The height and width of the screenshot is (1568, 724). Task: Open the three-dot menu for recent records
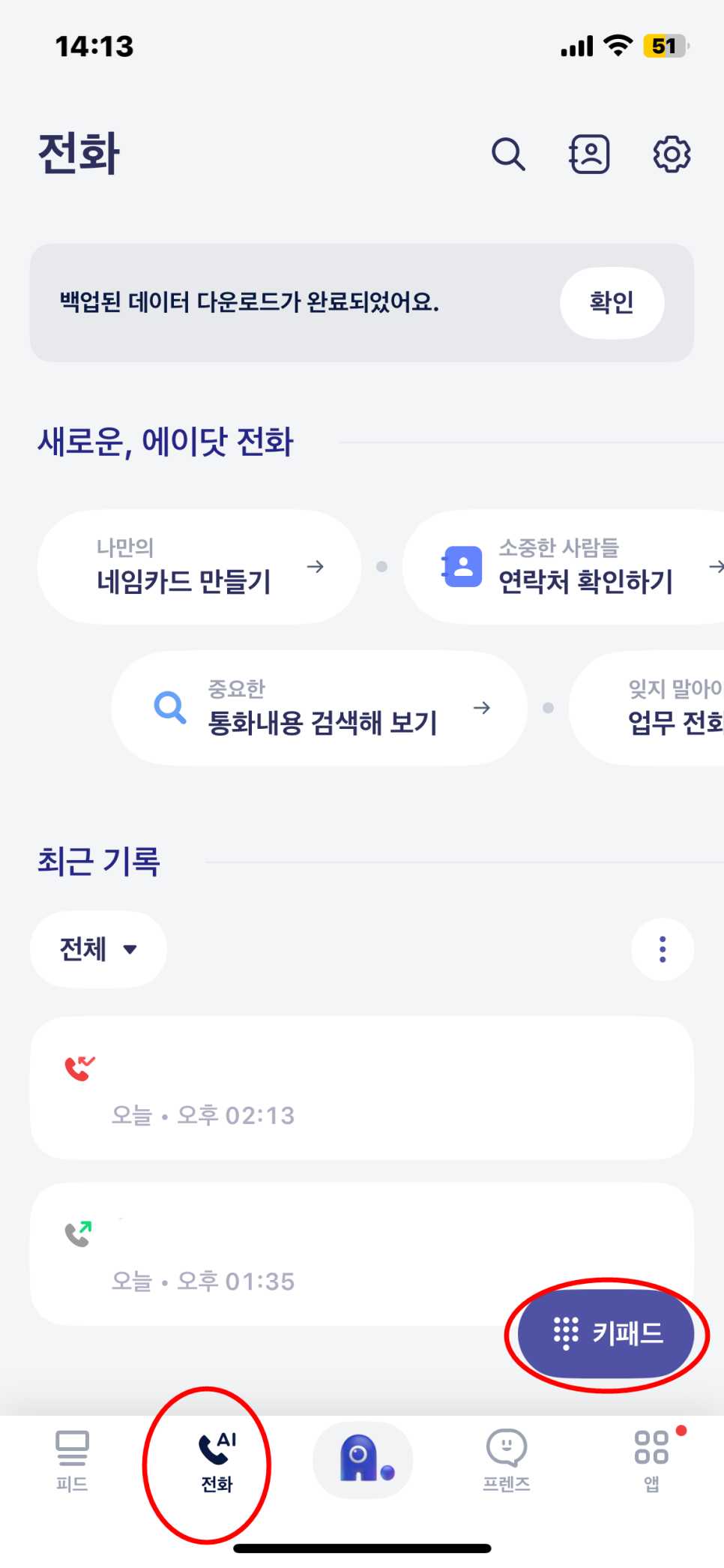coord(663,949)
